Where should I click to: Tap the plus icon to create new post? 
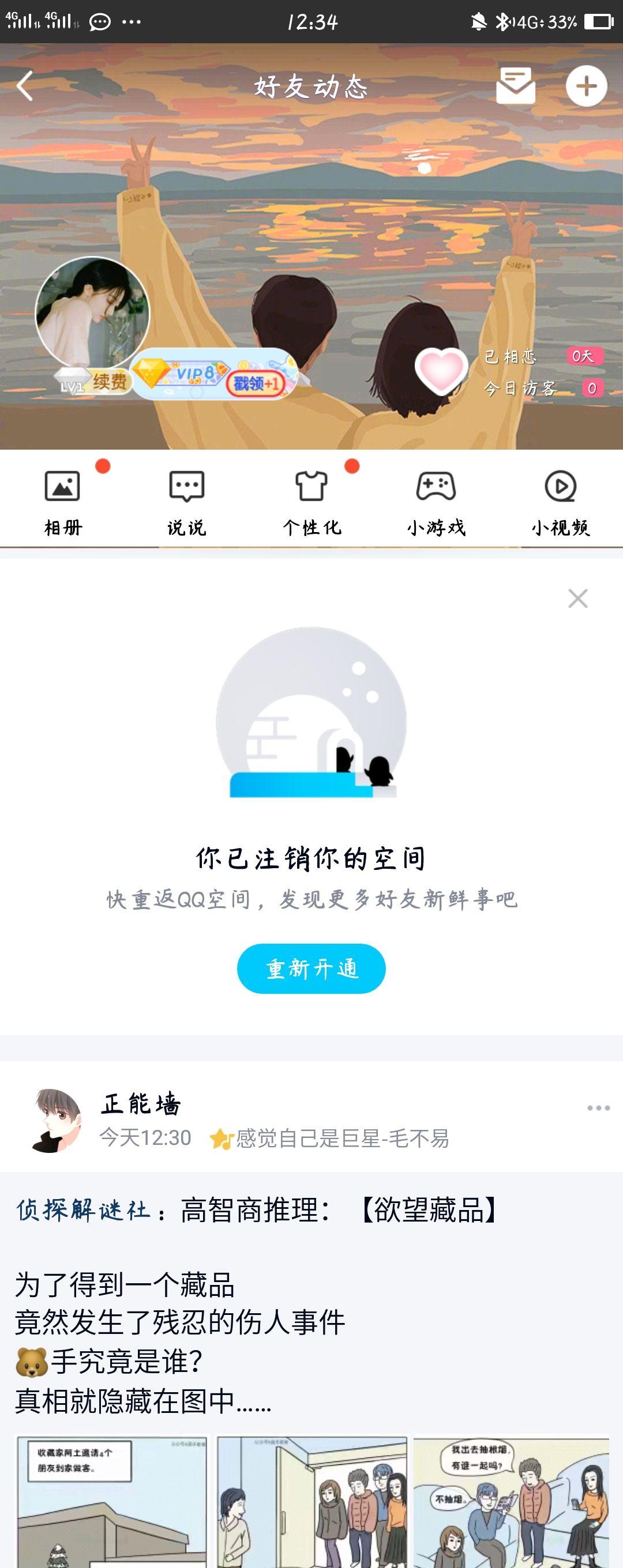click(x=586, y=87)
